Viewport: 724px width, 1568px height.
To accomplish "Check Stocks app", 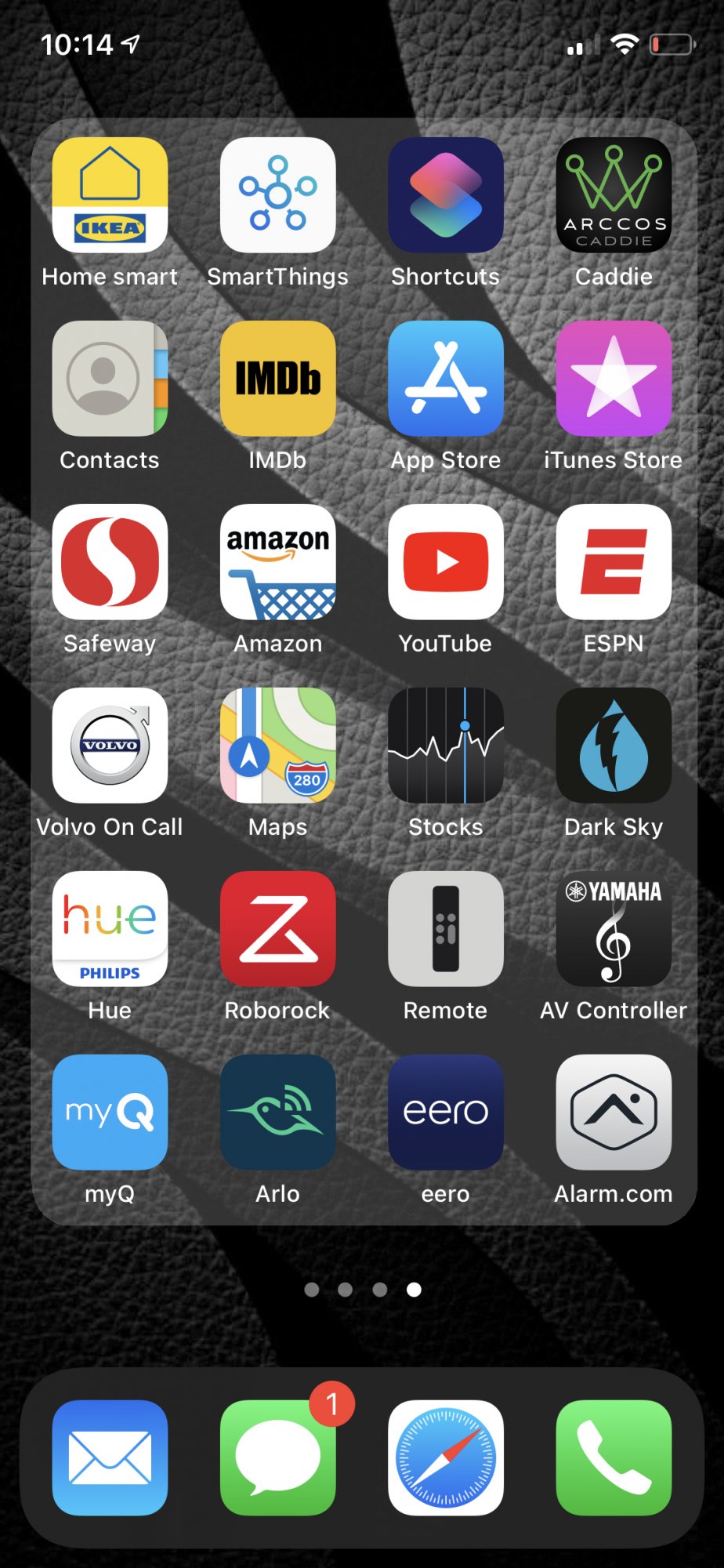I will [x=445, y=746].
